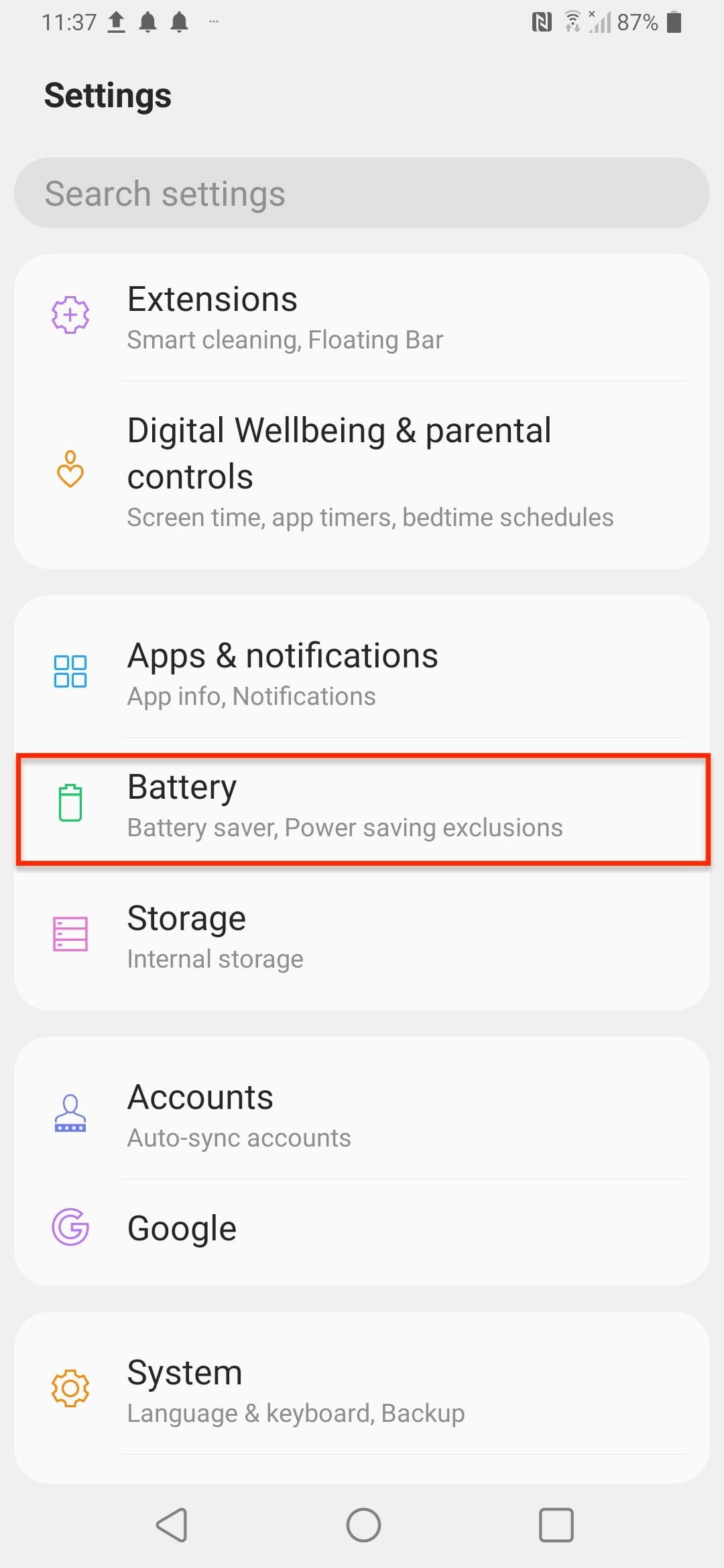Open Accounts settings
The height and width of the screenshot is (1568, 724).
point(362,1114)
